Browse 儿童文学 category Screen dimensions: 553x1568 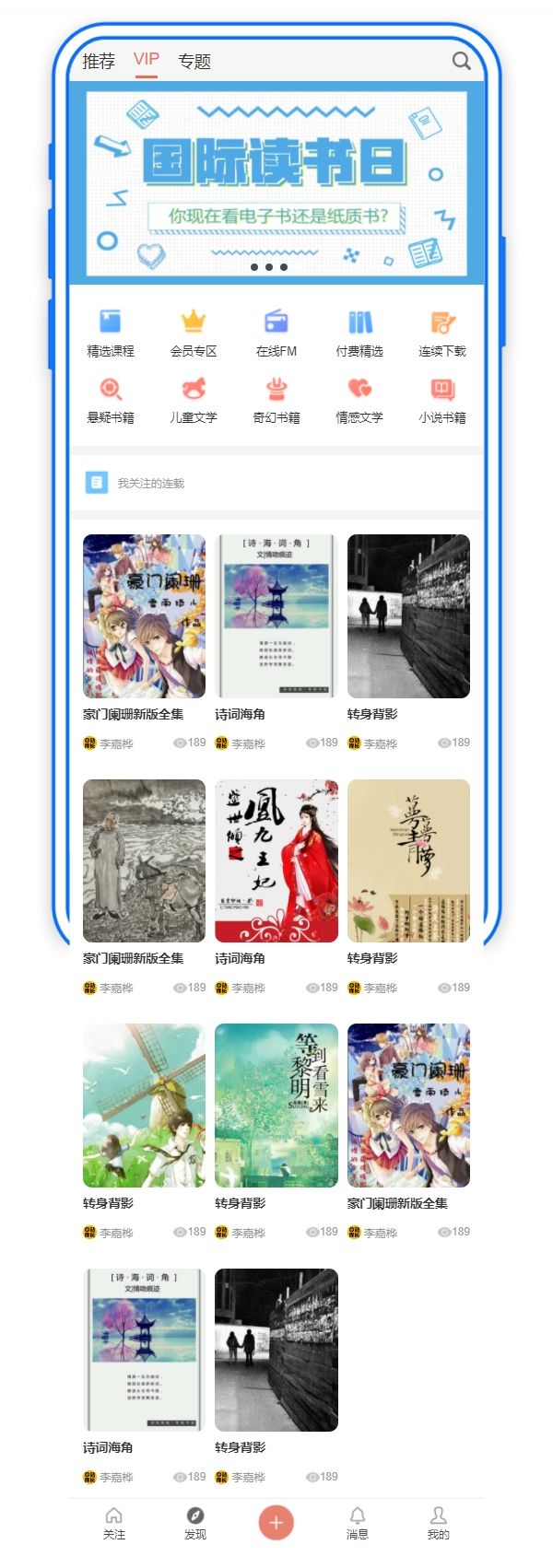pos(194,399)
